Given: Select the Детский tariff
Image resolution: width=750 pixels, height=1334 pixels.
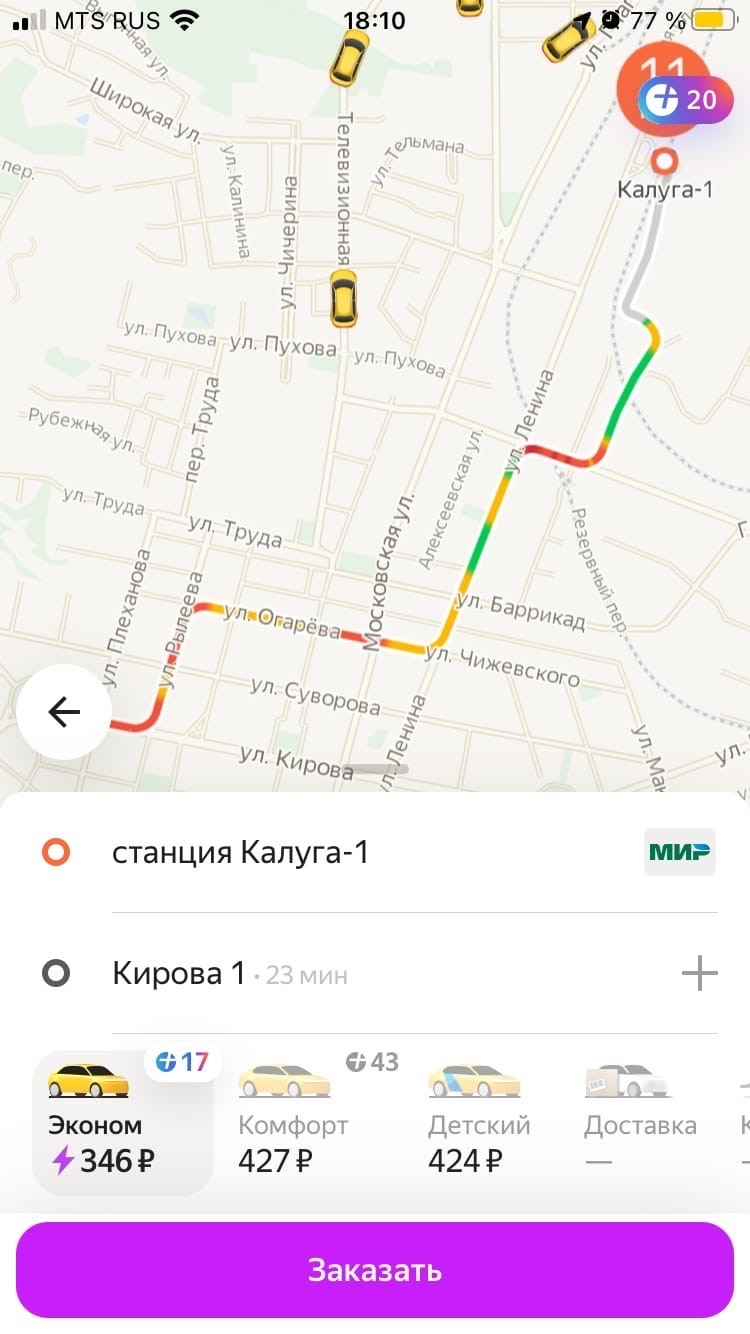Looking at the screenshot, I should [x=478, y=1122].
